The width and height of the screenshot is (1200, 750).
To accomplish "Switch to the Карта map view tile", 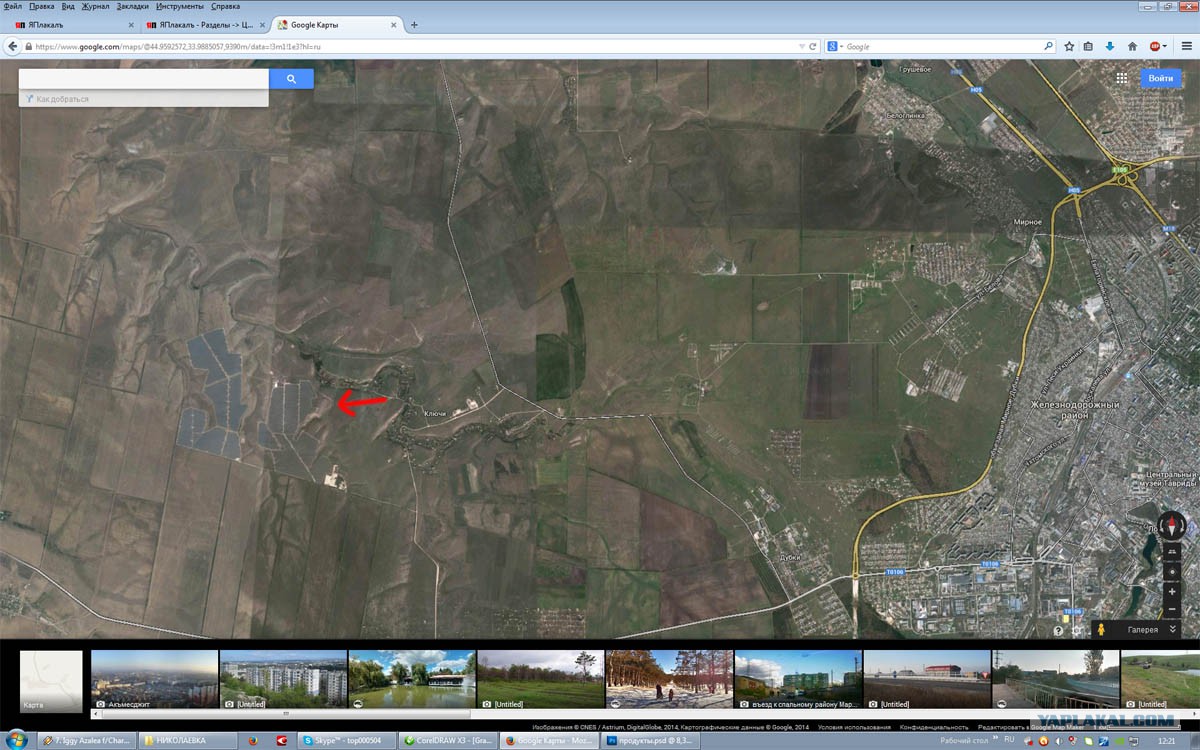I will click(x=51, y=681).
